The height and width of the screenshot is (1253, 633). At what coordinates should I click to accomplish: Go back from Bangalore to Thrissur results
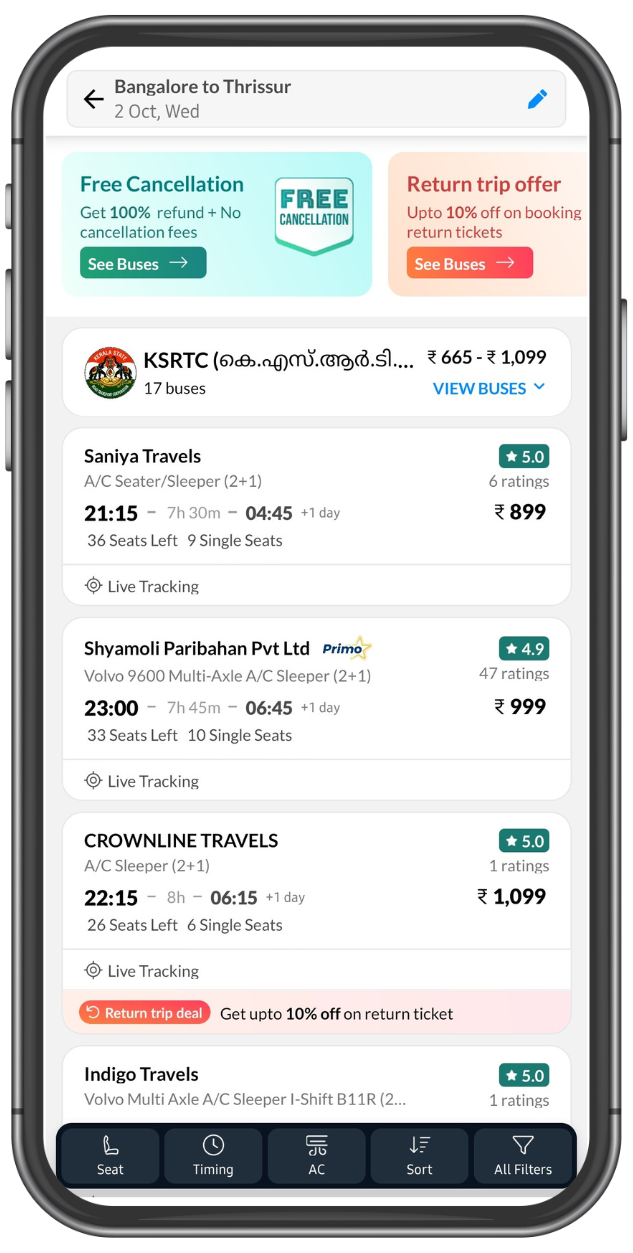(93, 99)
